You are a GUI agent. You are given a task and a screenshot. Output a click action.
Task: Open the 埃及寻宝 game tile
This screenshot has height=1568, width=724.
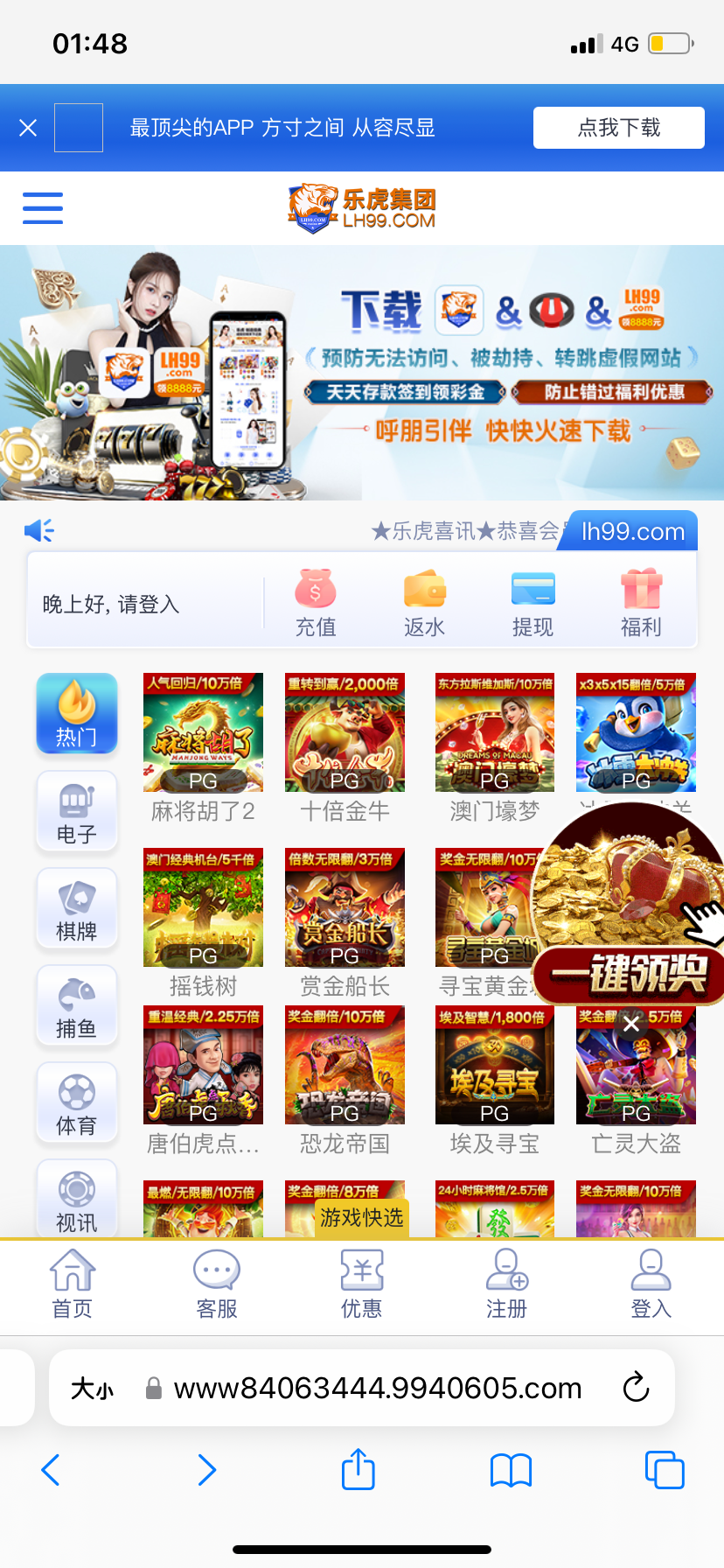[x=494, y=1066]
